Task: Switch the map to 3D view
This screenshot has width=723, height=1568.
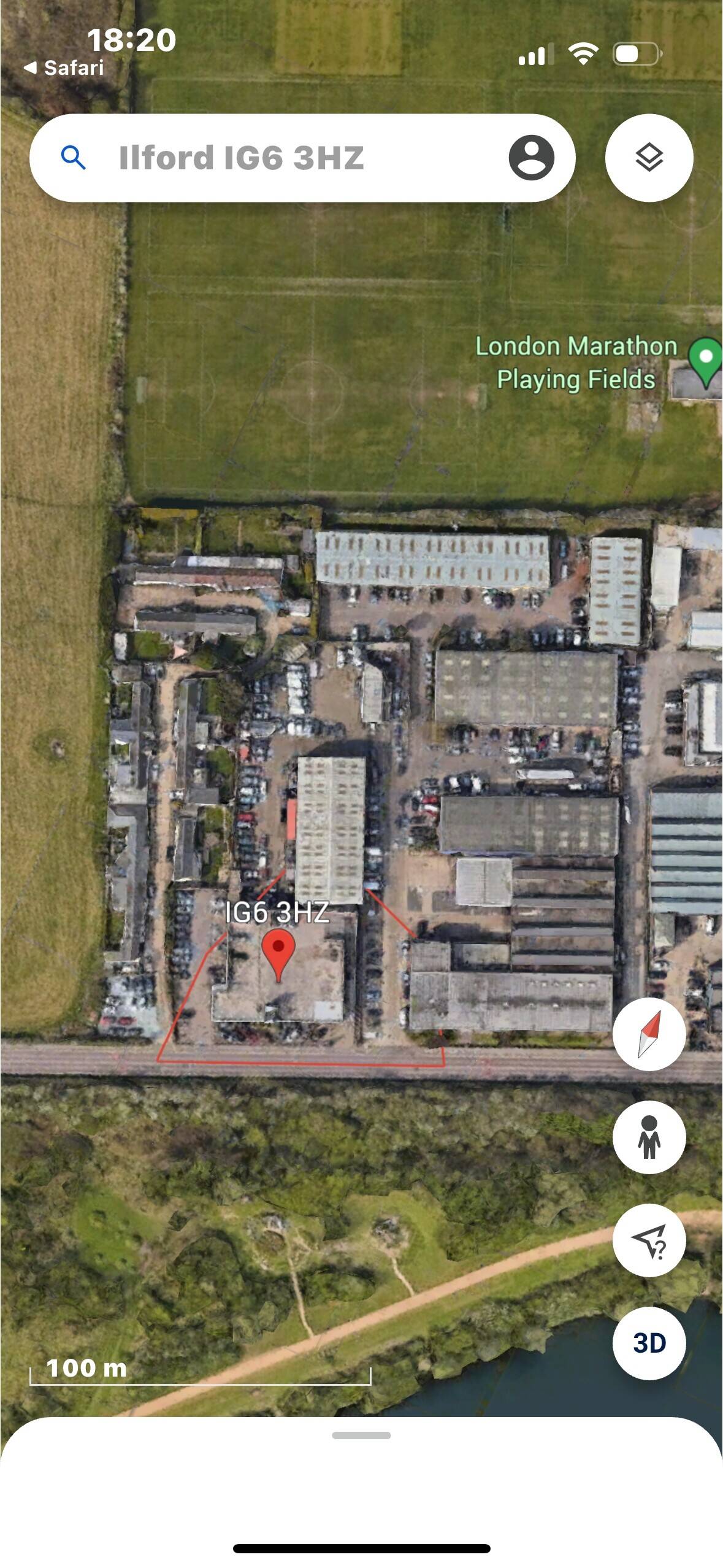Action: (x=649, y=1343)
